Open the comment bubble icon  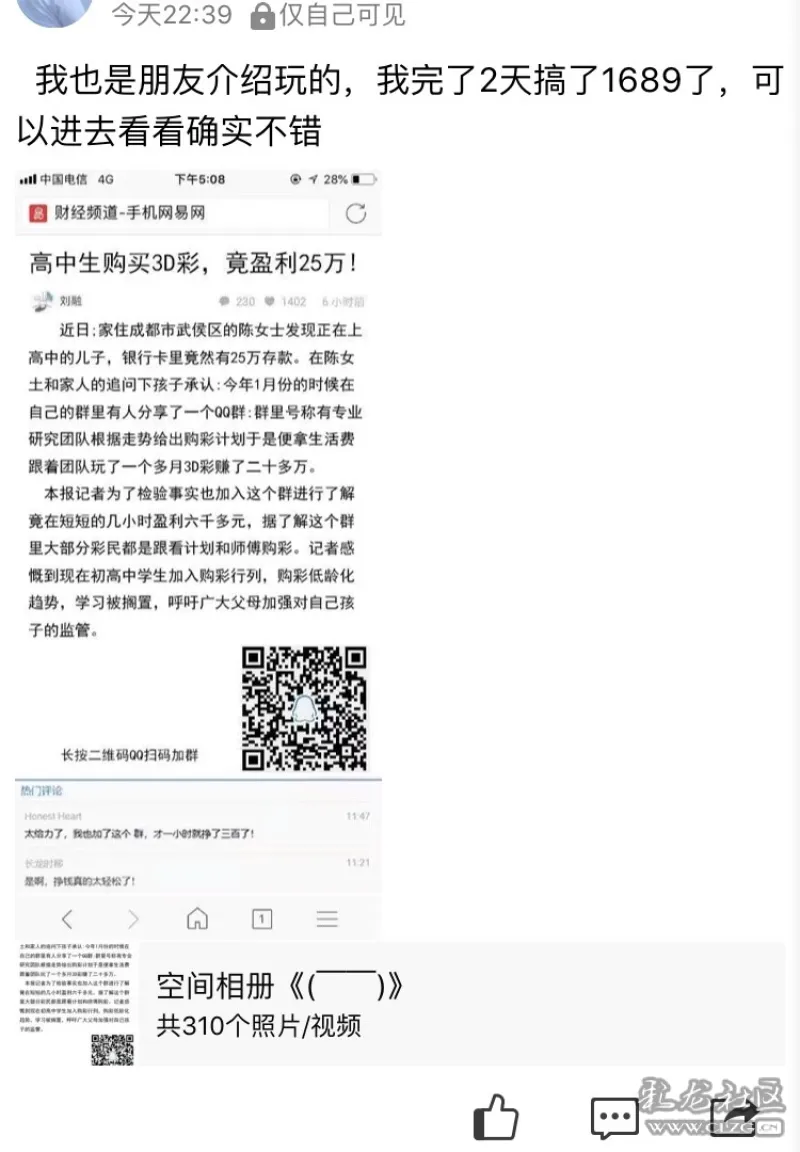point(613,1118)
